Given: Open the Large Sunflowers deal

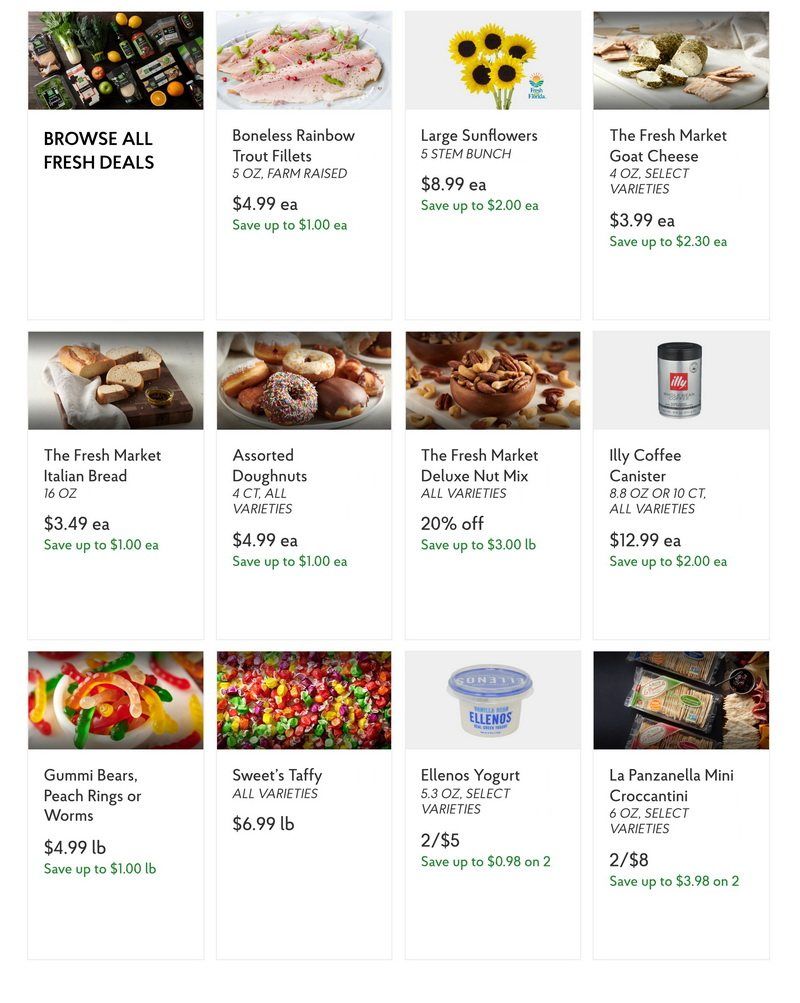Looking at the screenshot, I should (478, 135).
